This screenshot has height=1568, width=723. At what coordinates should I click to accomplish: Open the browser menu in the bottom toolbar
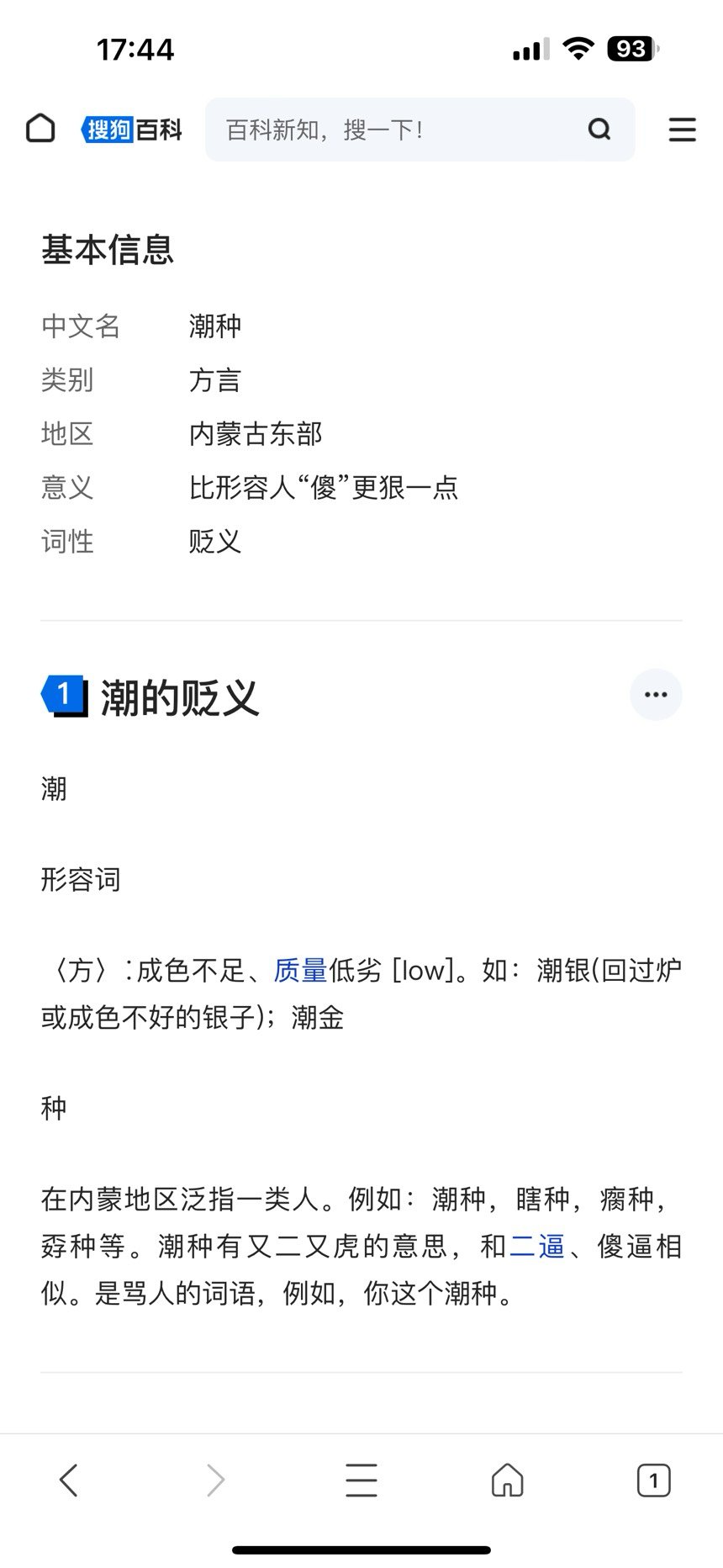tap(361, 1480)
